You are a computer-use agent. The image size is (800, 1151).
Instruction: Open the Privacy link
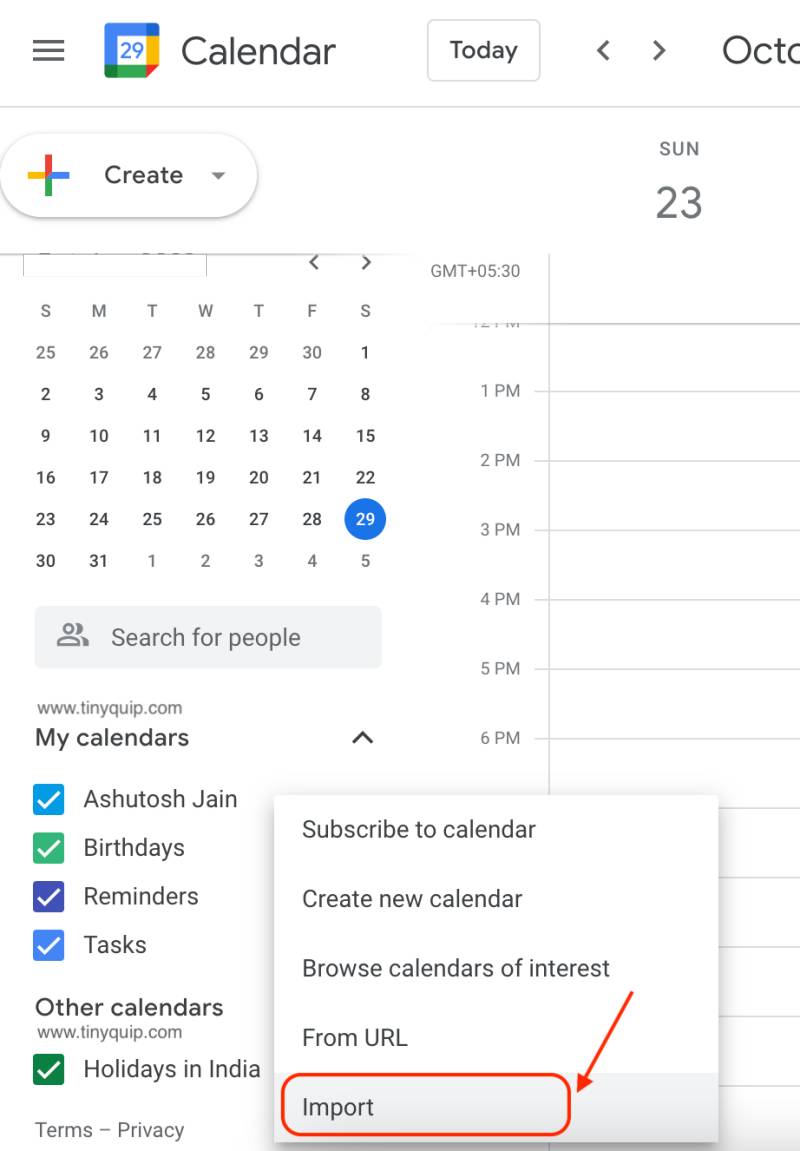click(x=150, y=1130)
